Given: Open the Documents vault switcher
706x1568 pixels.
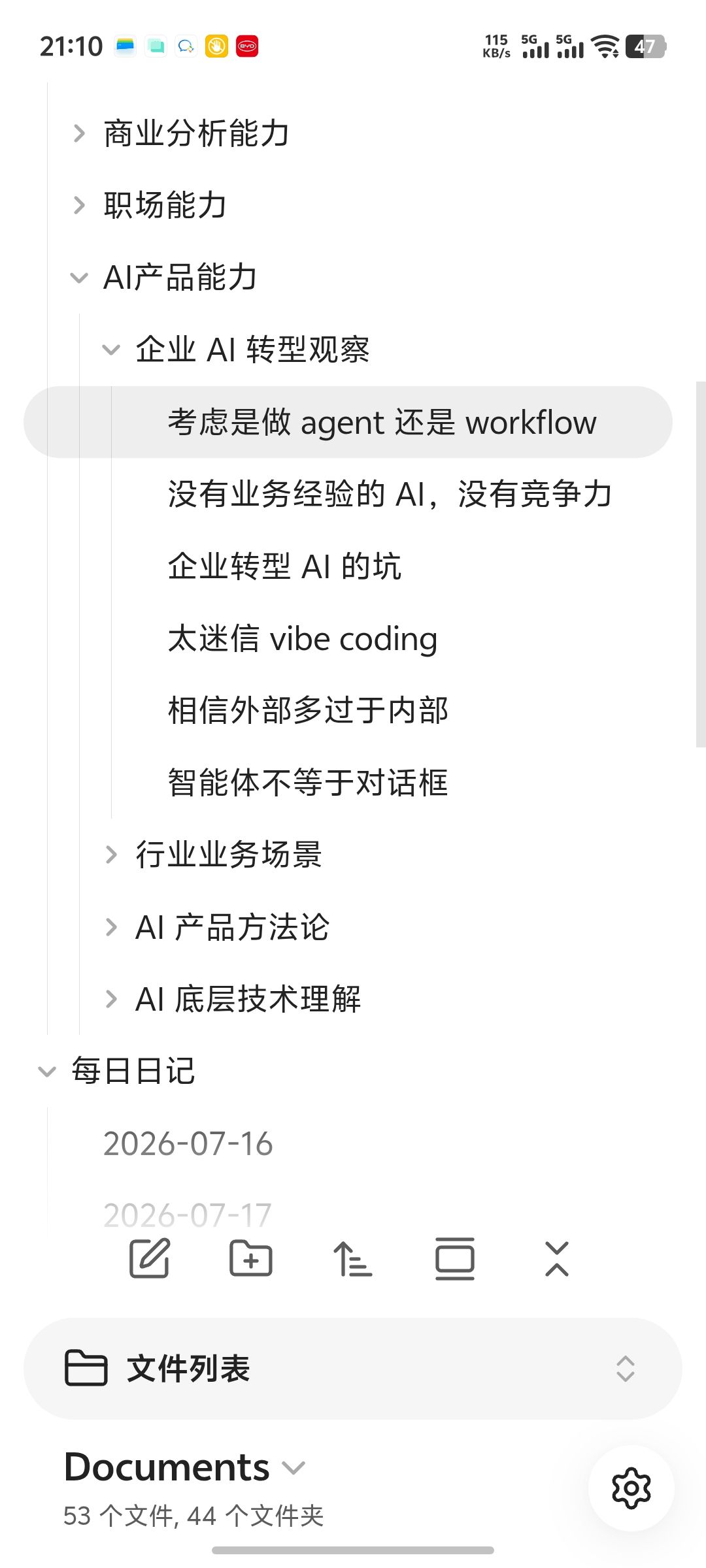Looking at the screenshot, I should click(x=185, y=1467).
